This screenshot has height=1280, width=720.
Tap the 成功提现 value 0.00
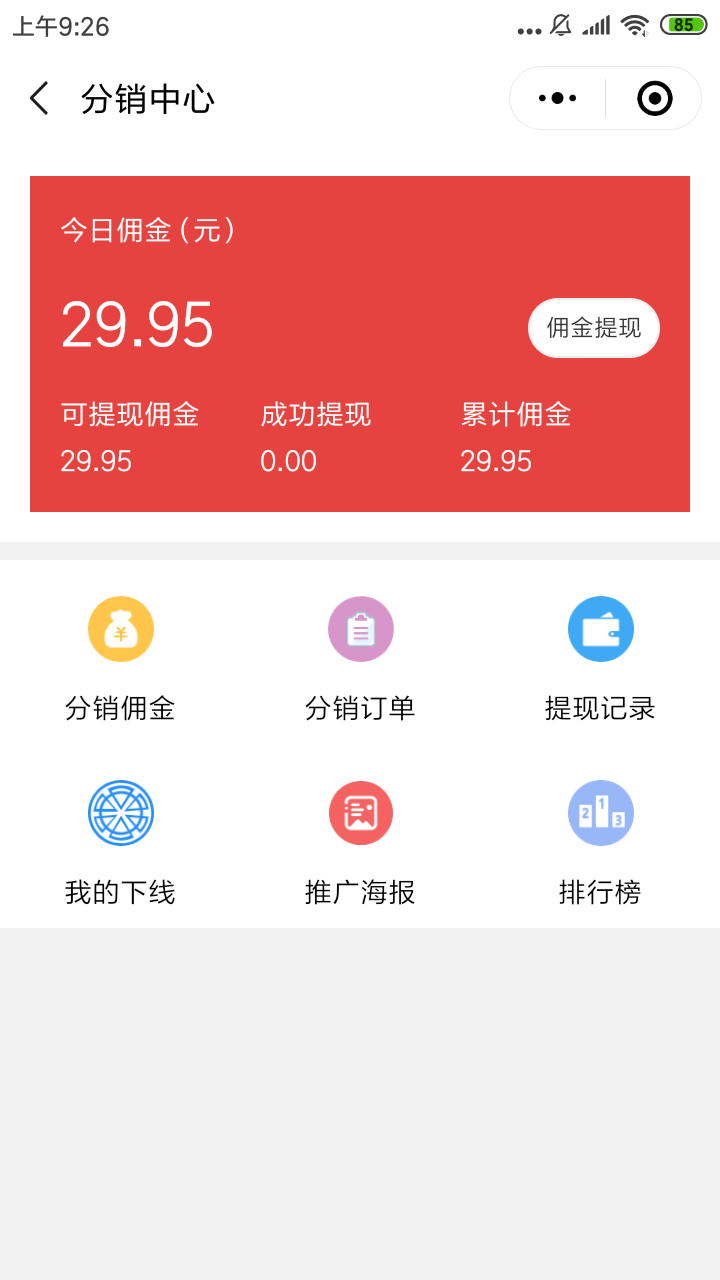pos(287,461)
